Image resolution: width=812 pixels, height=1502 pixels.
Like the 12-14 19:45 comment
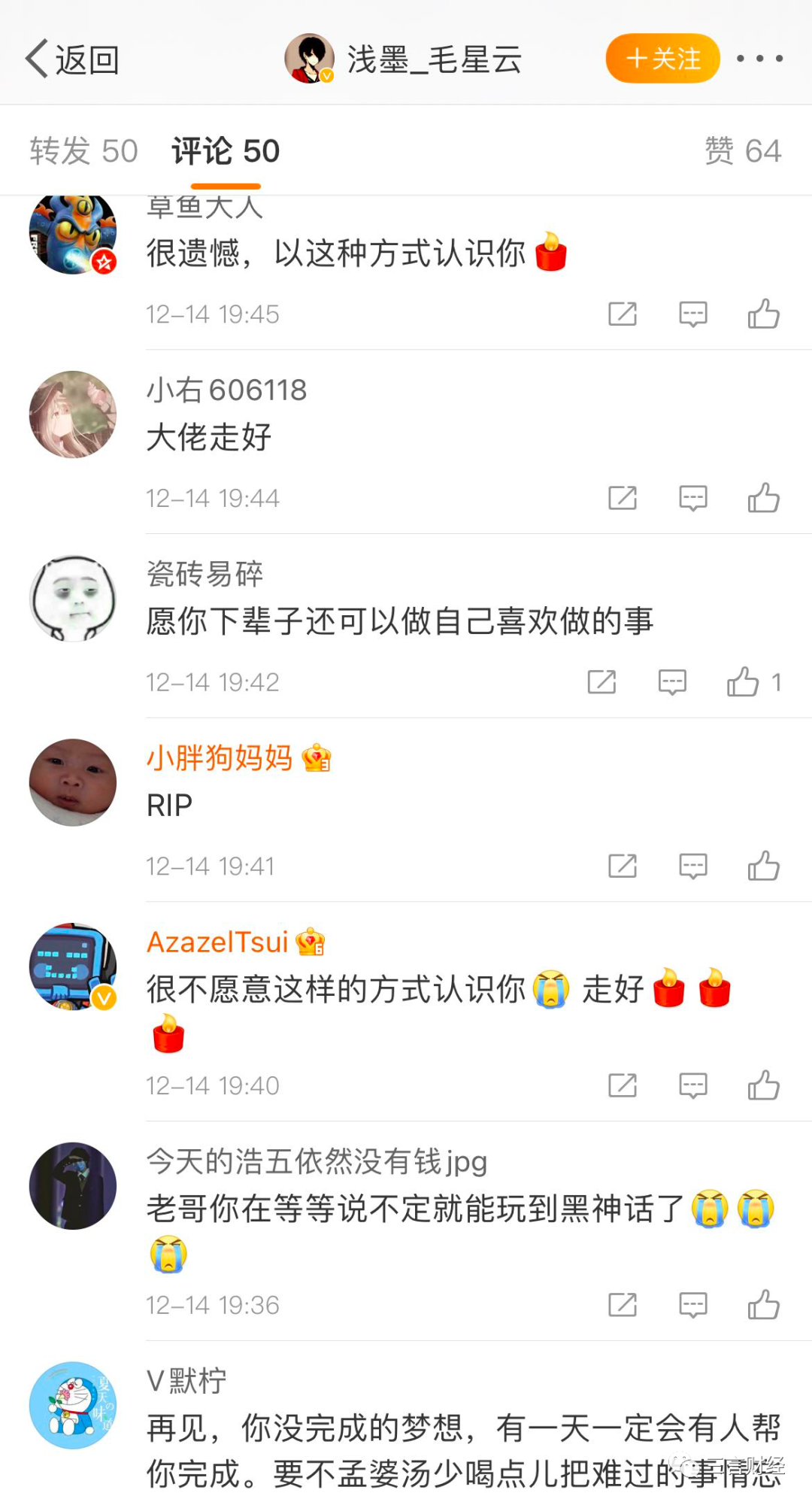coord(763,314)
